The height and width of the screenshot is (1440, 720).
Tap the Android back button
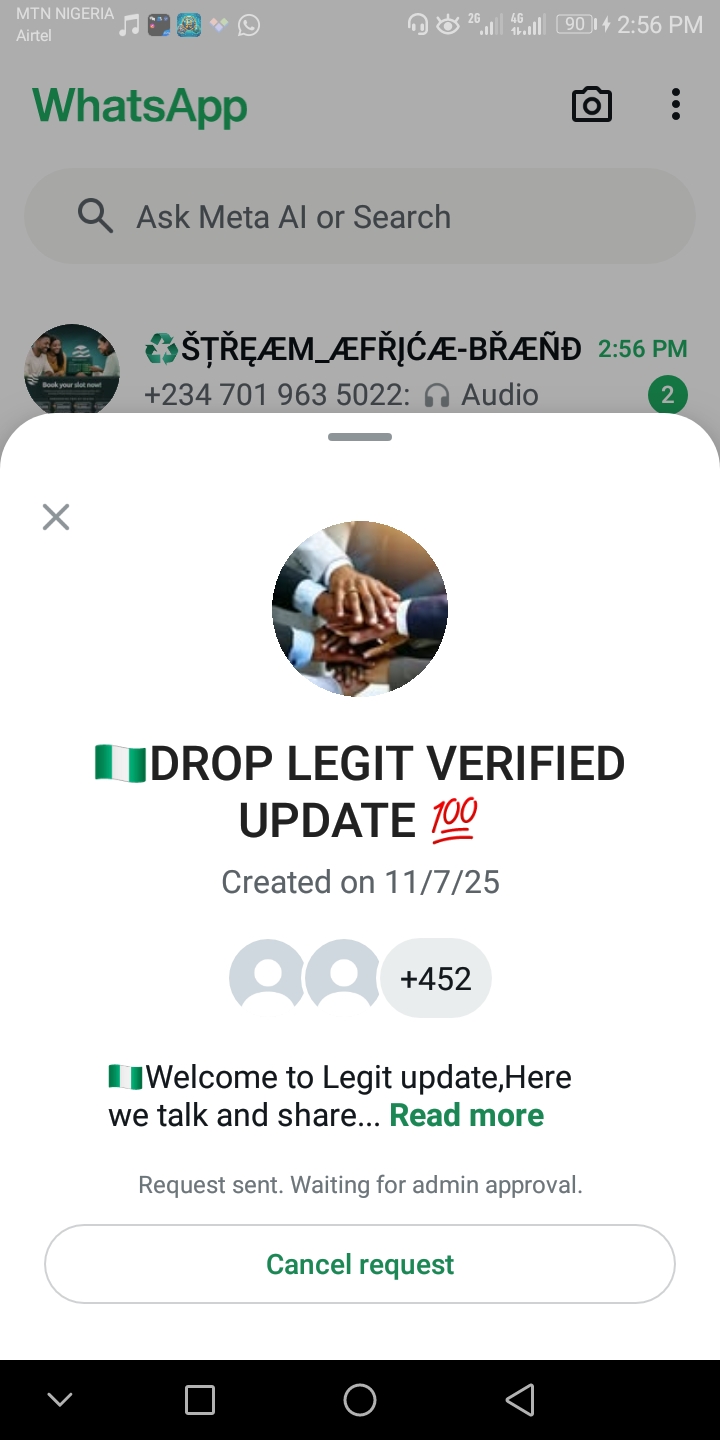tap(520, 1400)
